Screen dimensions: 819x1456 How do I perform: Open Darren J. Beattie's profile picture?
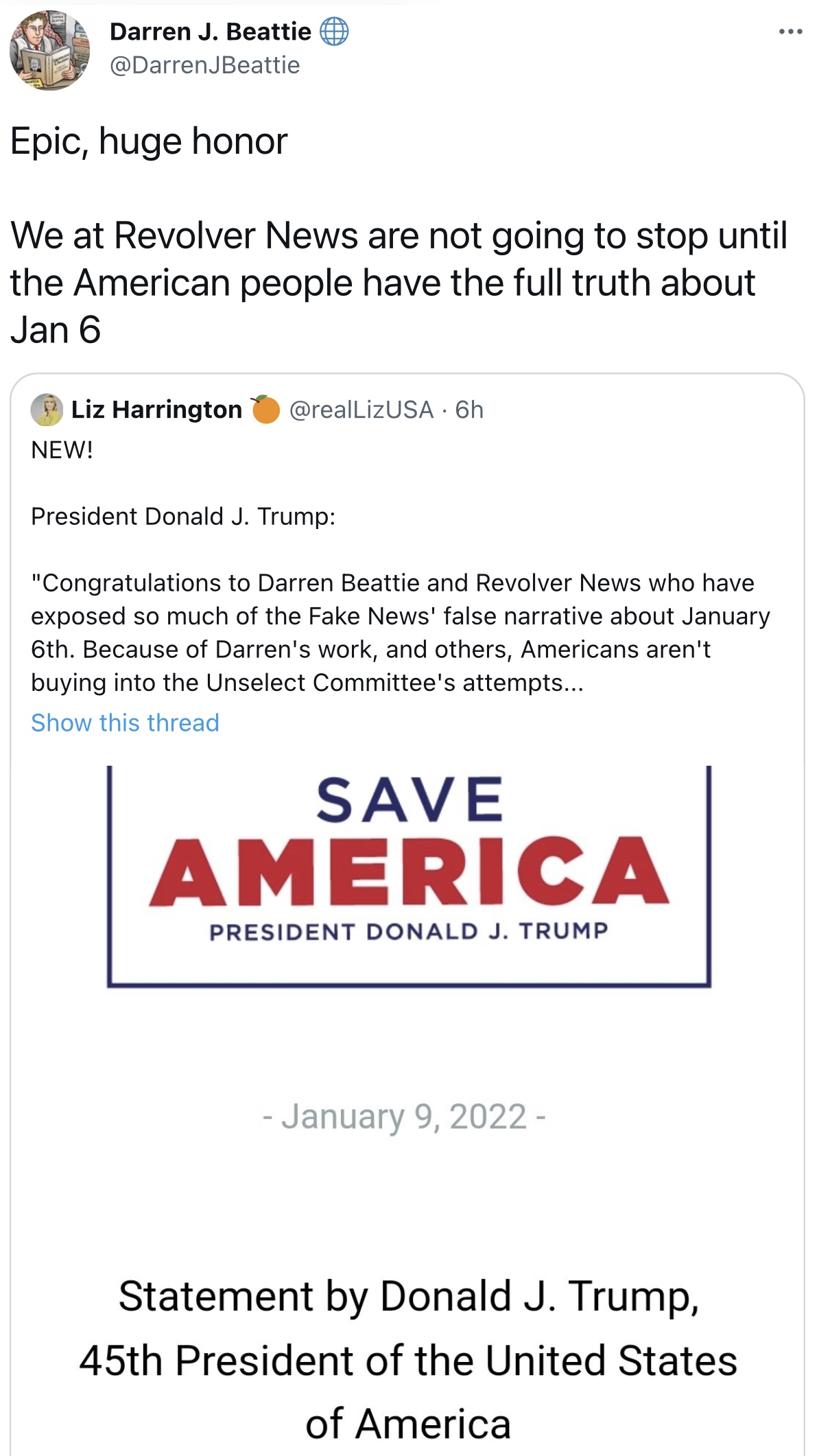point(49,50)
